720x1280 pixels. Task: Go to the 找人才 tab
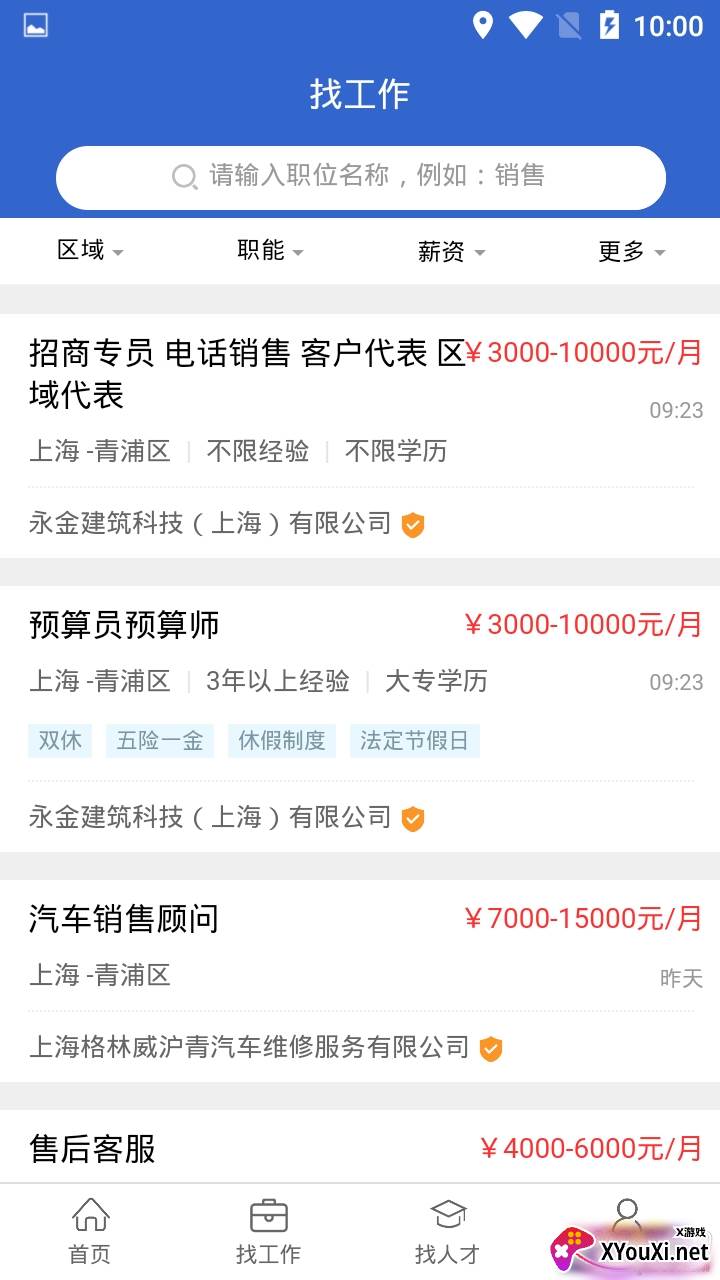pyautogui.click(x=448, y=1232)
